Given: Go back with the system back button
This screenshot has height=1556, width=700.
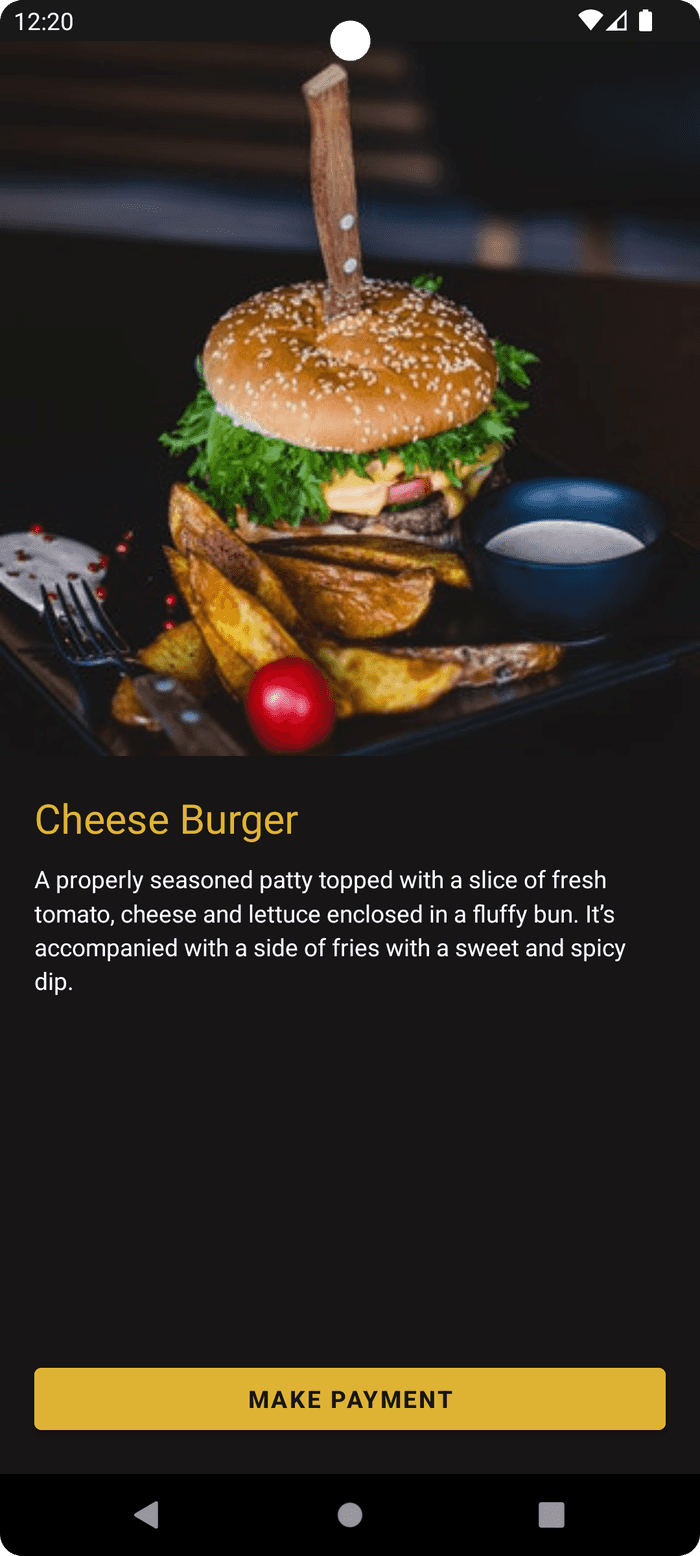Looking at the screenshot, I should click(x=147, y=1515).
